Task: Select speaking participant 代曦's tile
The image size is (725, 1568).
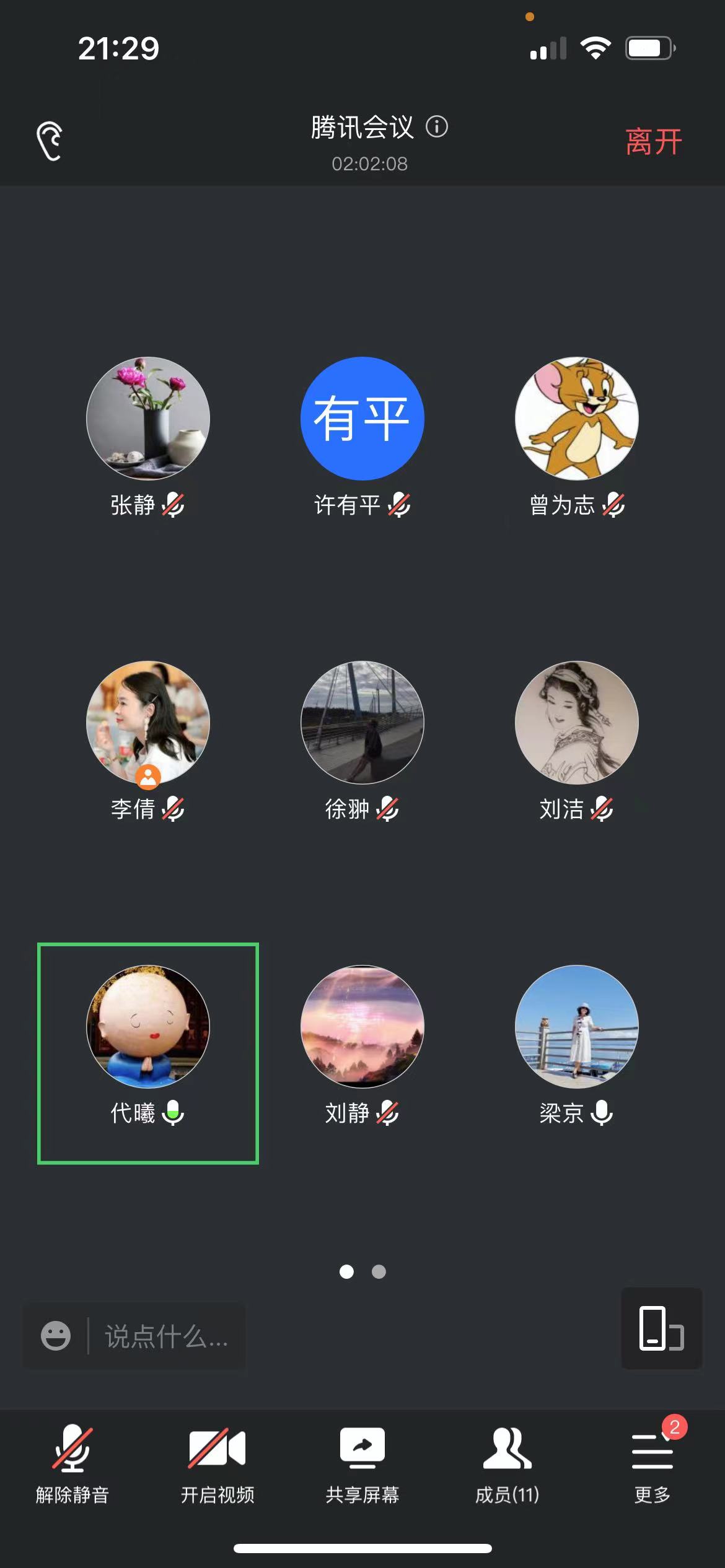Action: pos(148,1027)
